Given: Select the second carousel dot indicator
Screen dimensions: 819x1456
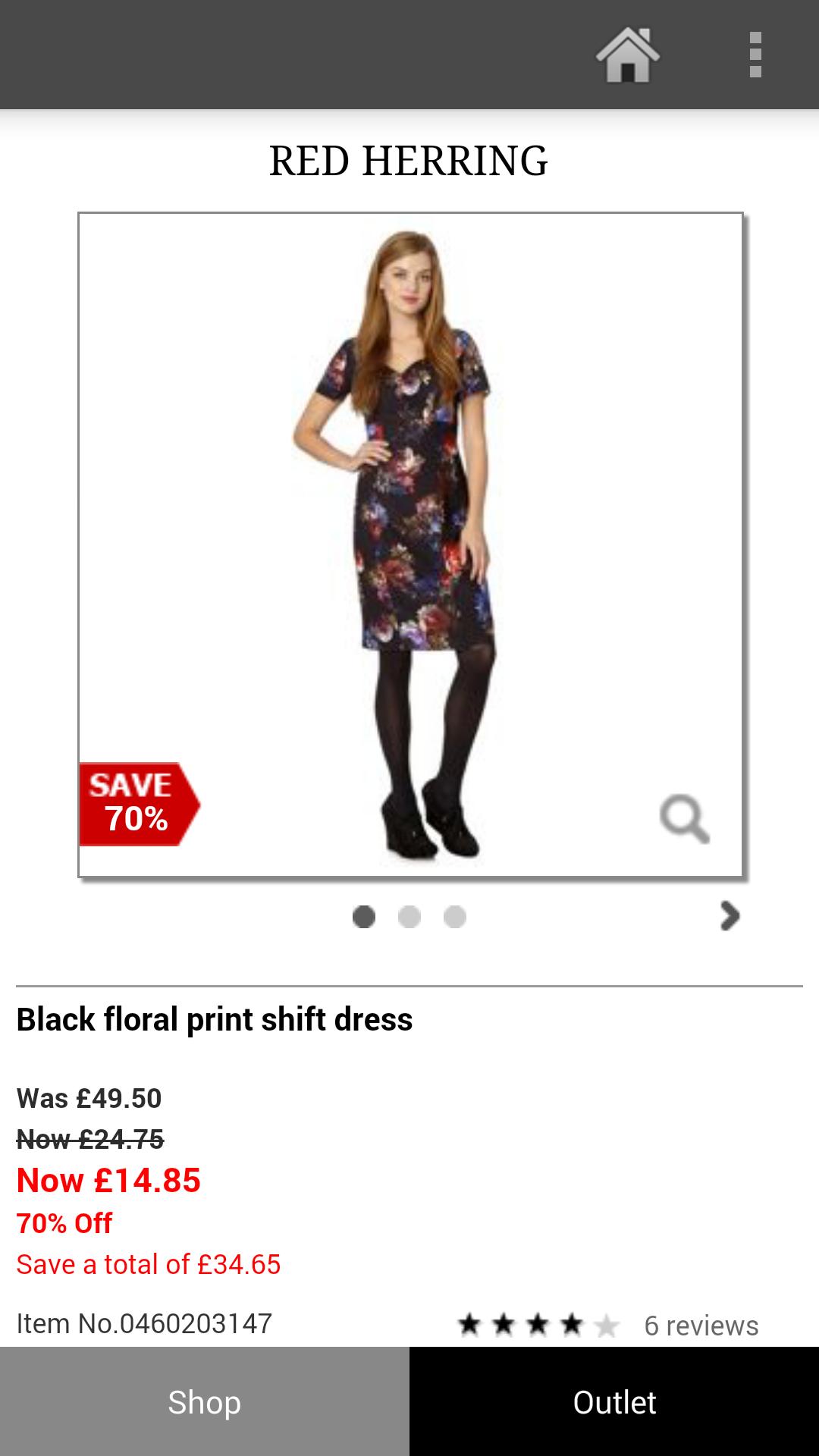Looking at the screenshot, I should pyautogui.click(x=409, y=917).
